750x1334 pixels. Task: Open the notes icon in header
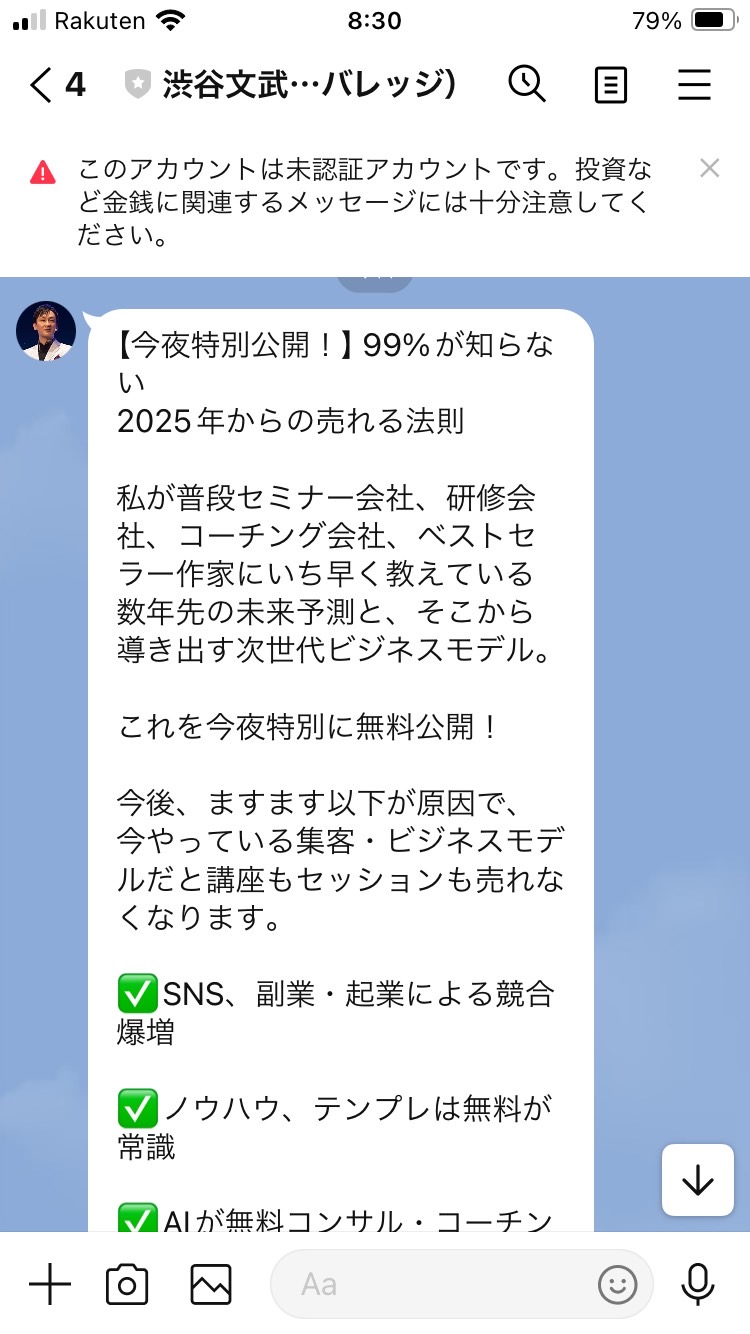point(611,85)
